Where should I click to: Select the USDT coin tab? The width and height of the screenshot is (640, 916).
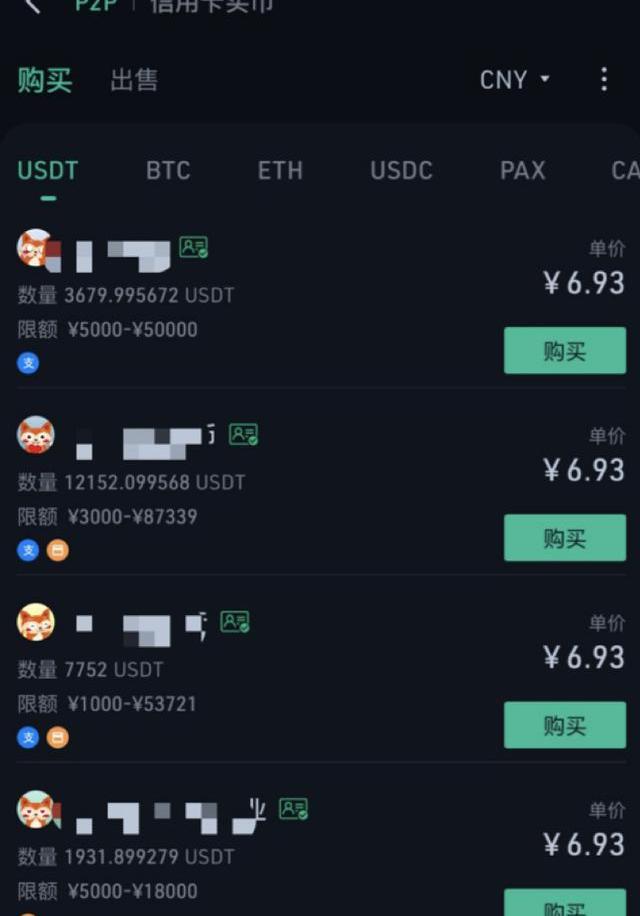tap(48, 171)
